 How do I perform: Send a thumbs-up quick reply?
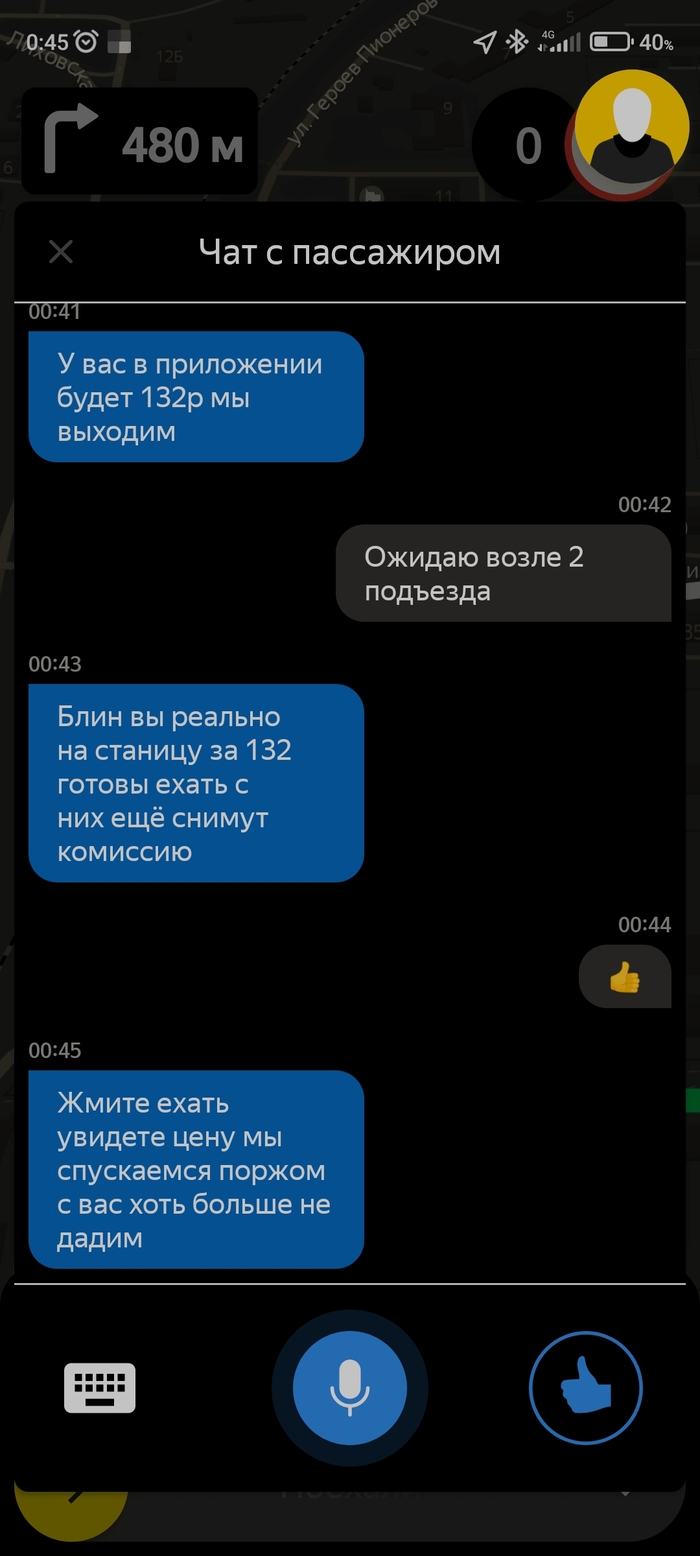[585, 1389]
